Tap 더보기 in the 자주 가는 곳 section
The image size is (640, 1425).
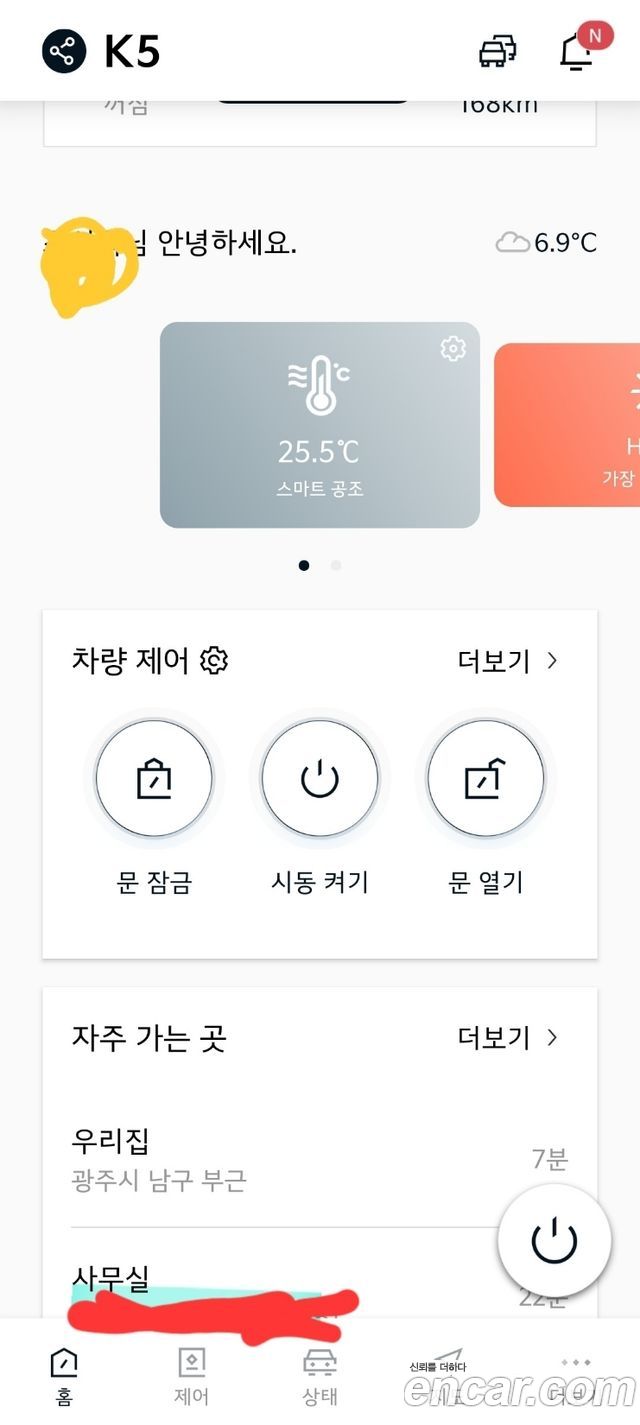tap(507, 1038)
